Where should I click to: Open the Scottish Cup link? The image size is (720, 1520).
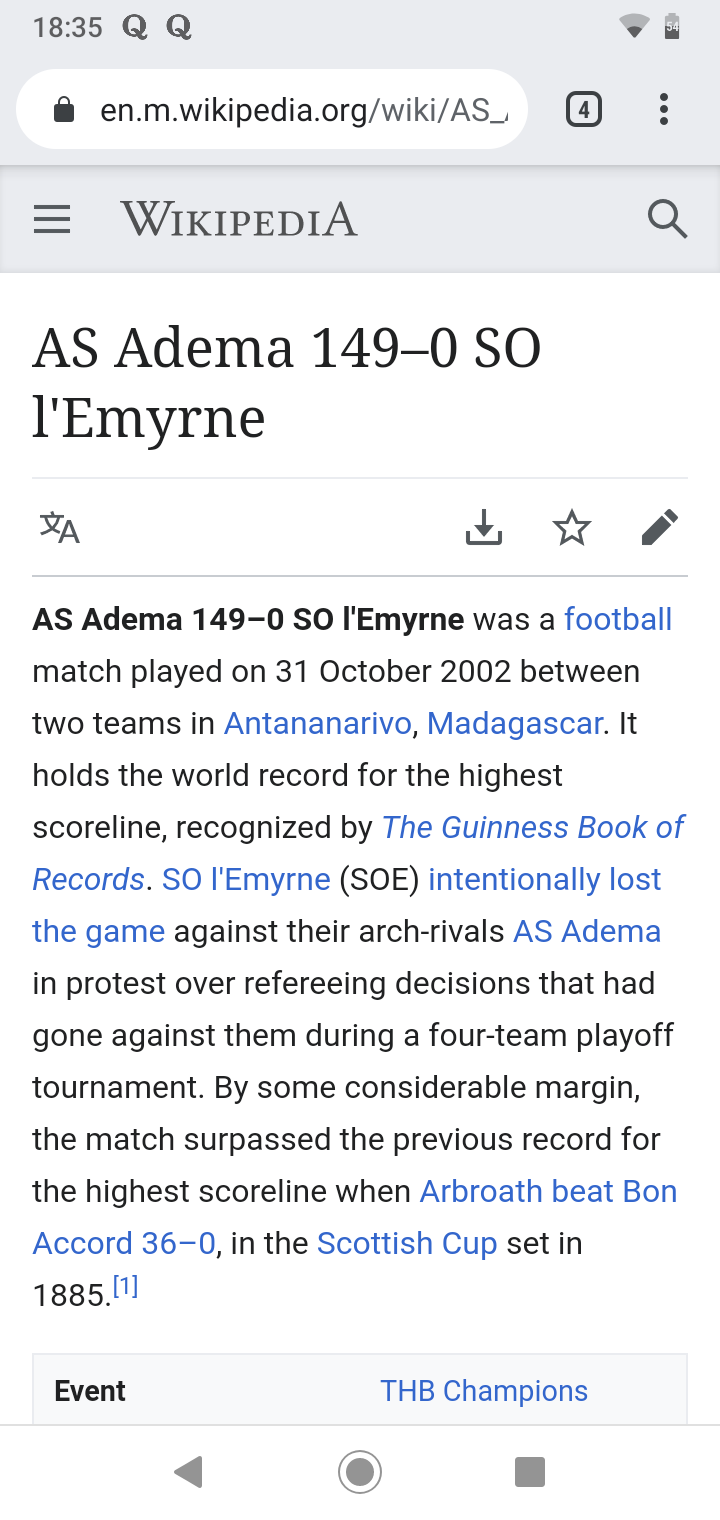407,1243
